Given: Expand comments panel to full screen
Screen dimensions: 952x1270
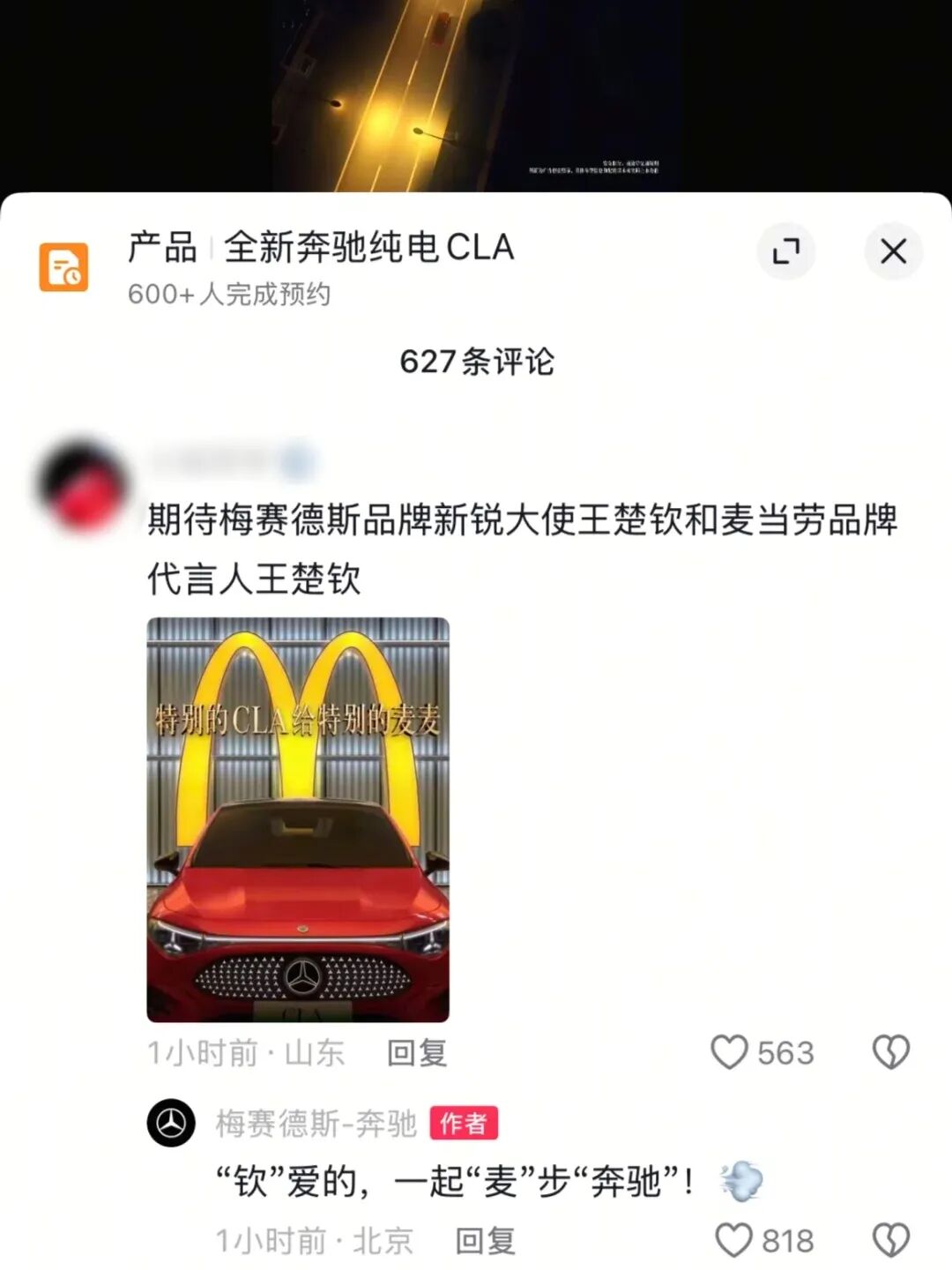Looking at the screenshot, I should pos(785,251).
